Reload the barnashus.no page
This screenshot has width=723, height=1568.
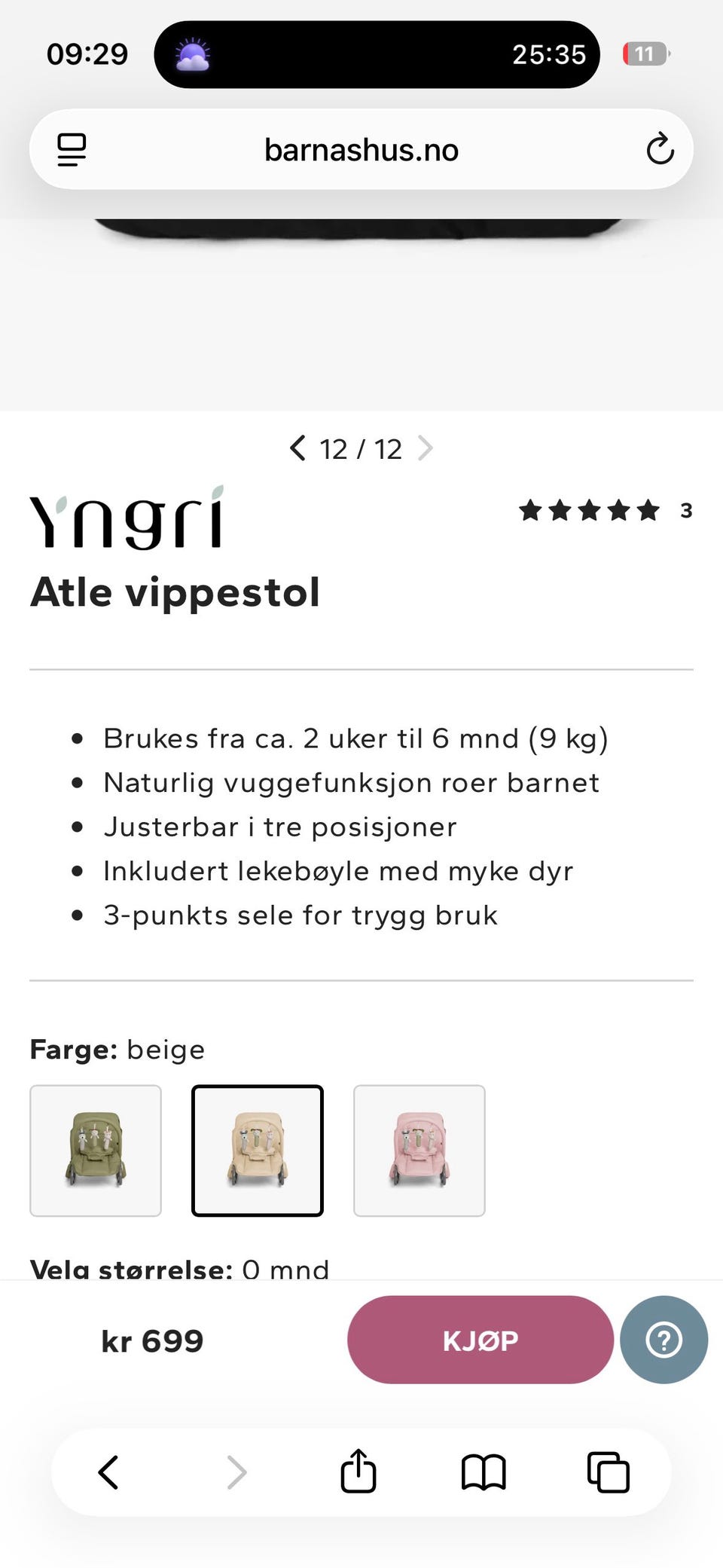click(660, 148)
